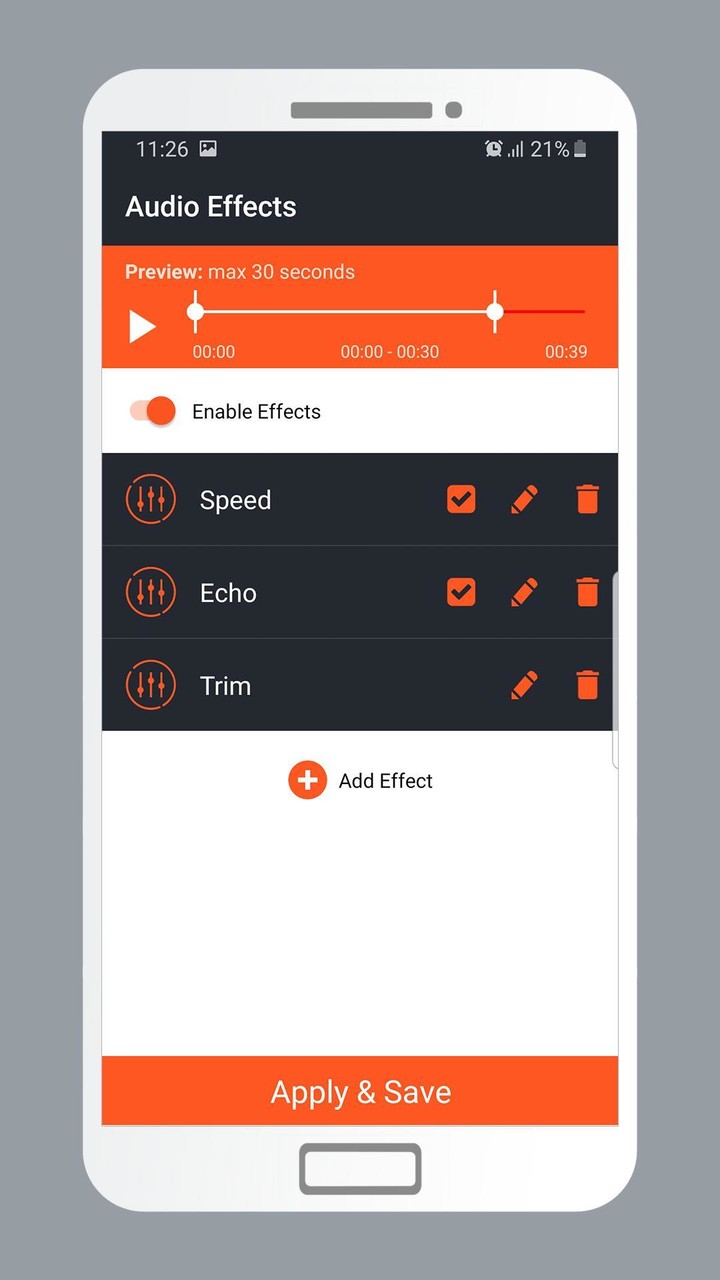Click the Speed effect equalizer icon
The height and width of the screenshot is (1280, 720).
150,499
